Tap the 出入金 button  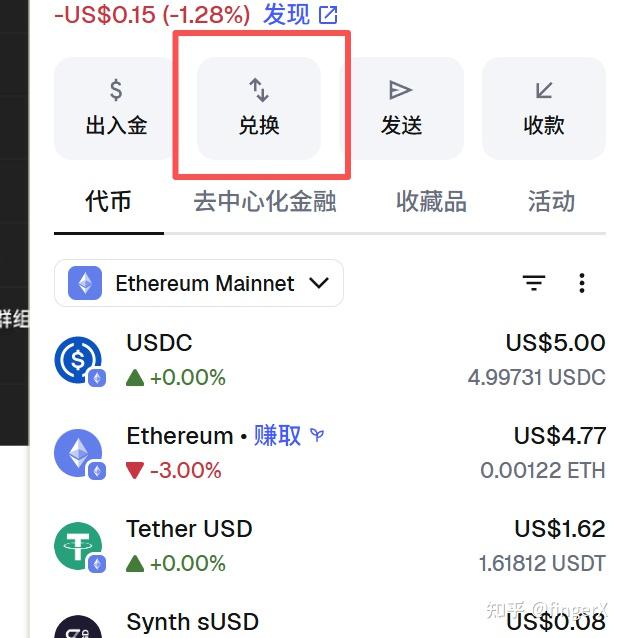[x=116, y=108]
